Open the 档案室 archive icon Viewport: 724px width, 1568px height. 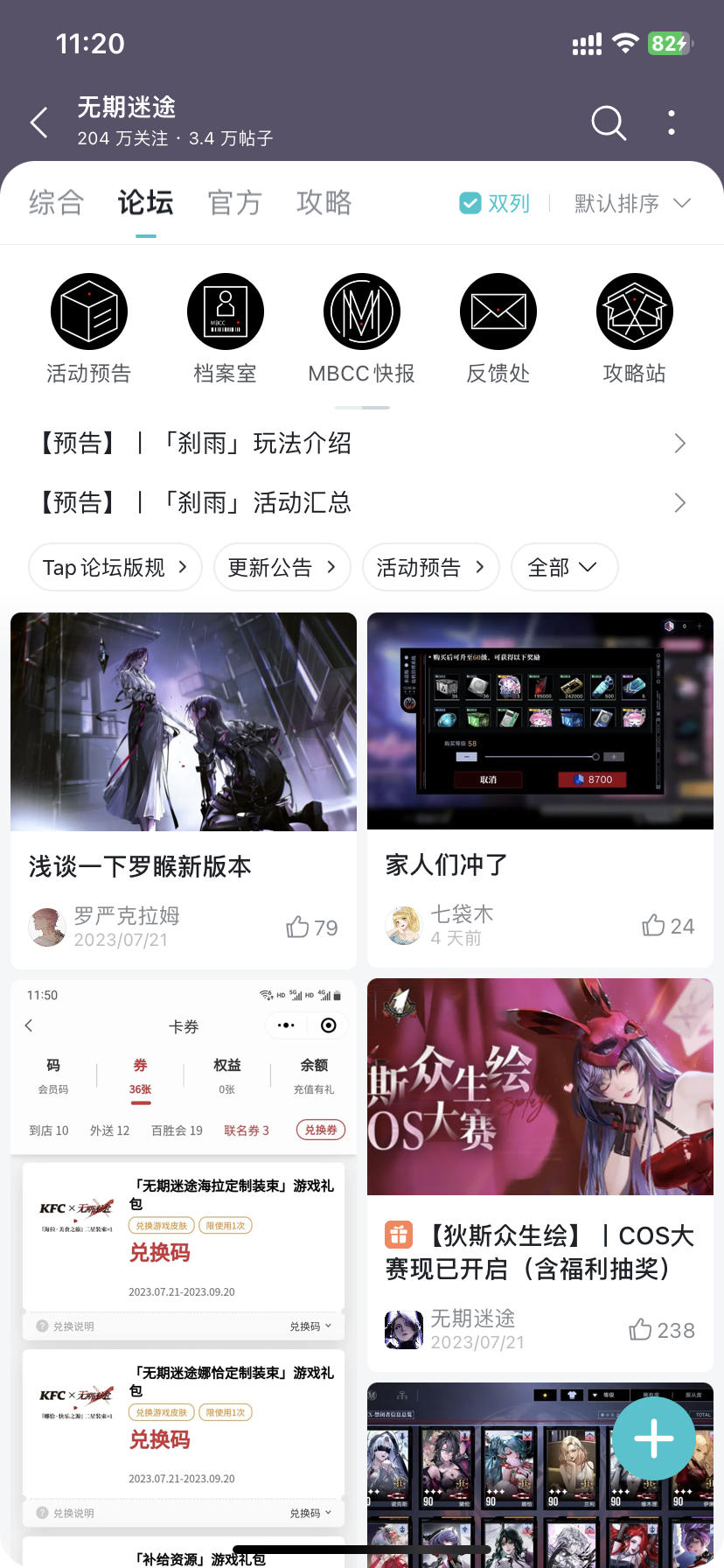click(x=225, y=311)
